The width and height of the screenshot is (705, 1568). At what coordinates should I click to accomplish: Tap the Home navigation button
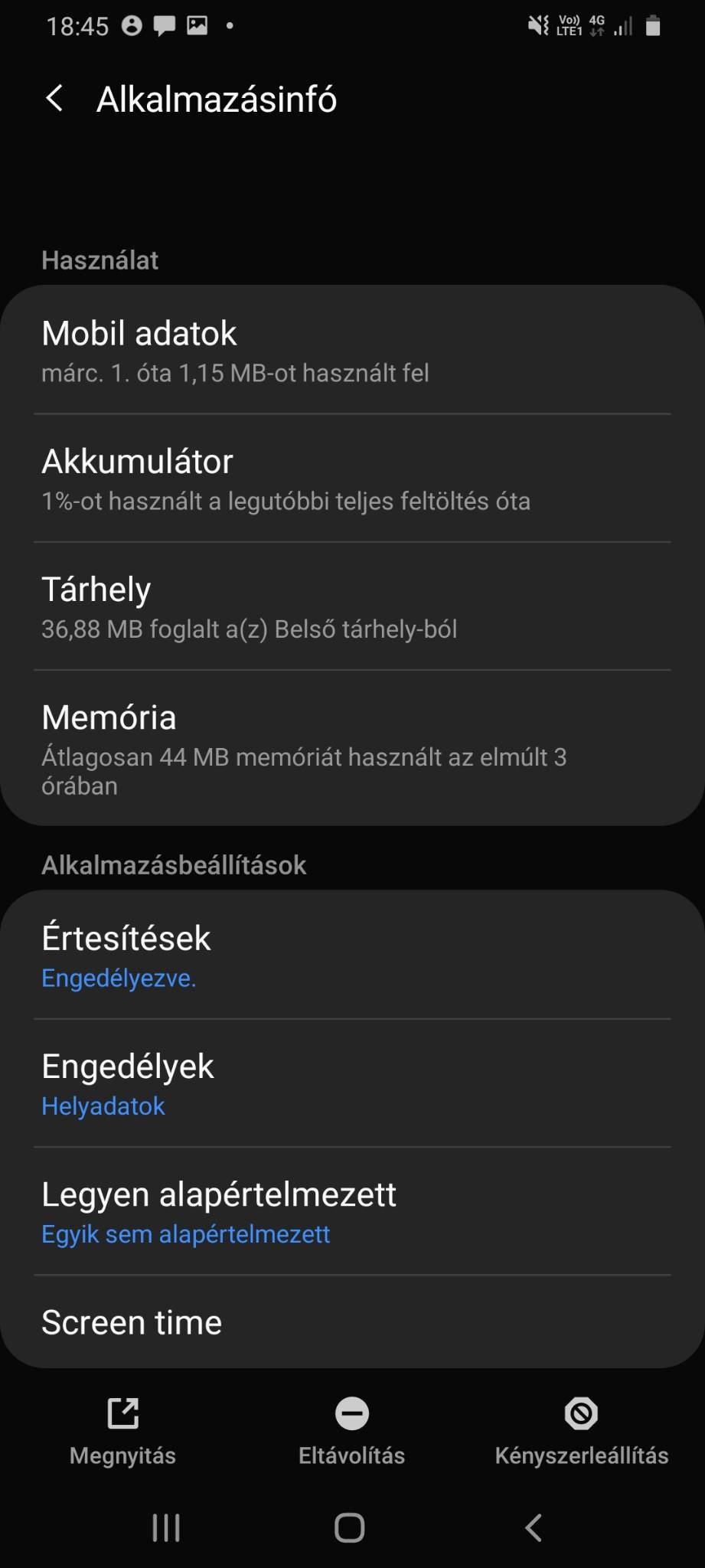tap(349, 1527)
